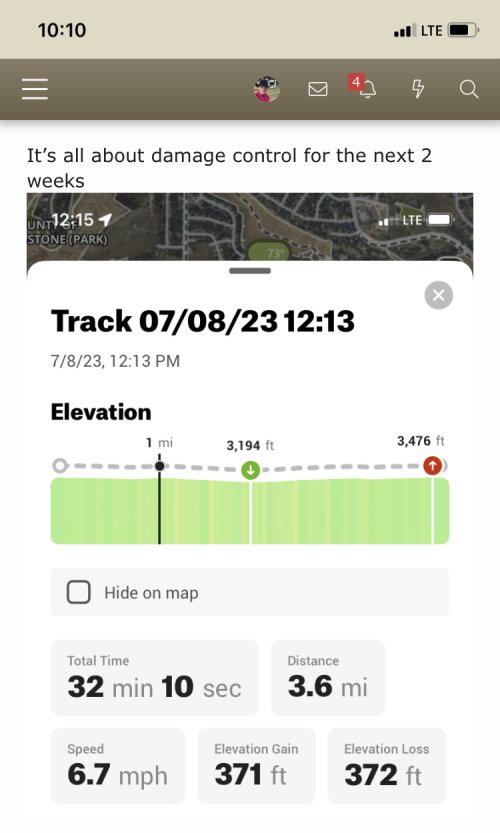The width and height of the screenshot is (500, 833).
Task: Open the hamburger navigation menu
Action: coord(35,89)
